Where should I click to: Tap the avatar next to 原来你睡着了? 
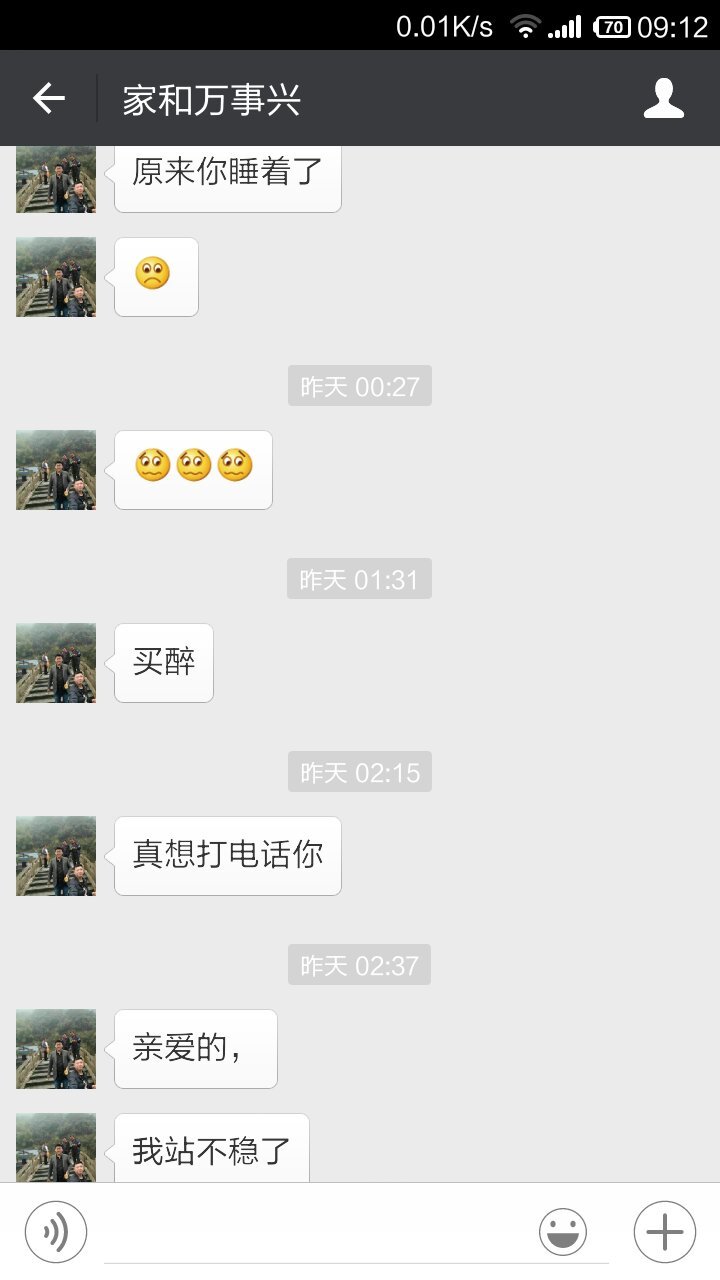coord(56,180)
